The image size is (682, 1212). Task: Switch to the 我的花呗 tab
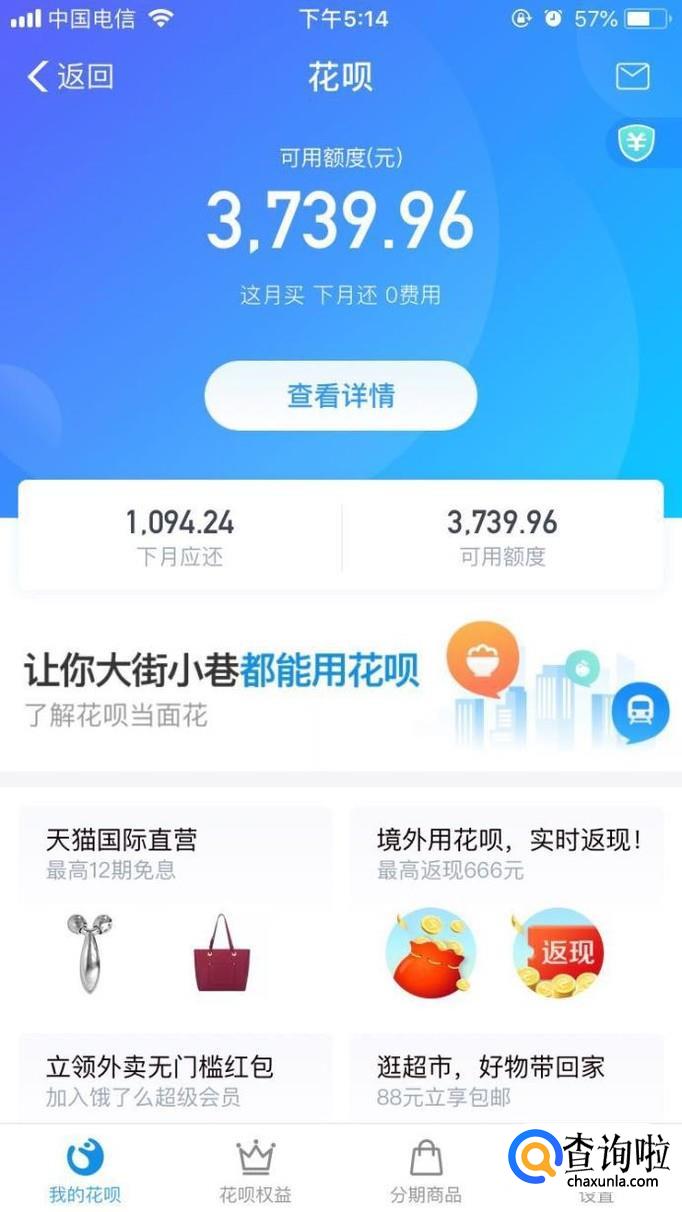(x=85, y=1170)
